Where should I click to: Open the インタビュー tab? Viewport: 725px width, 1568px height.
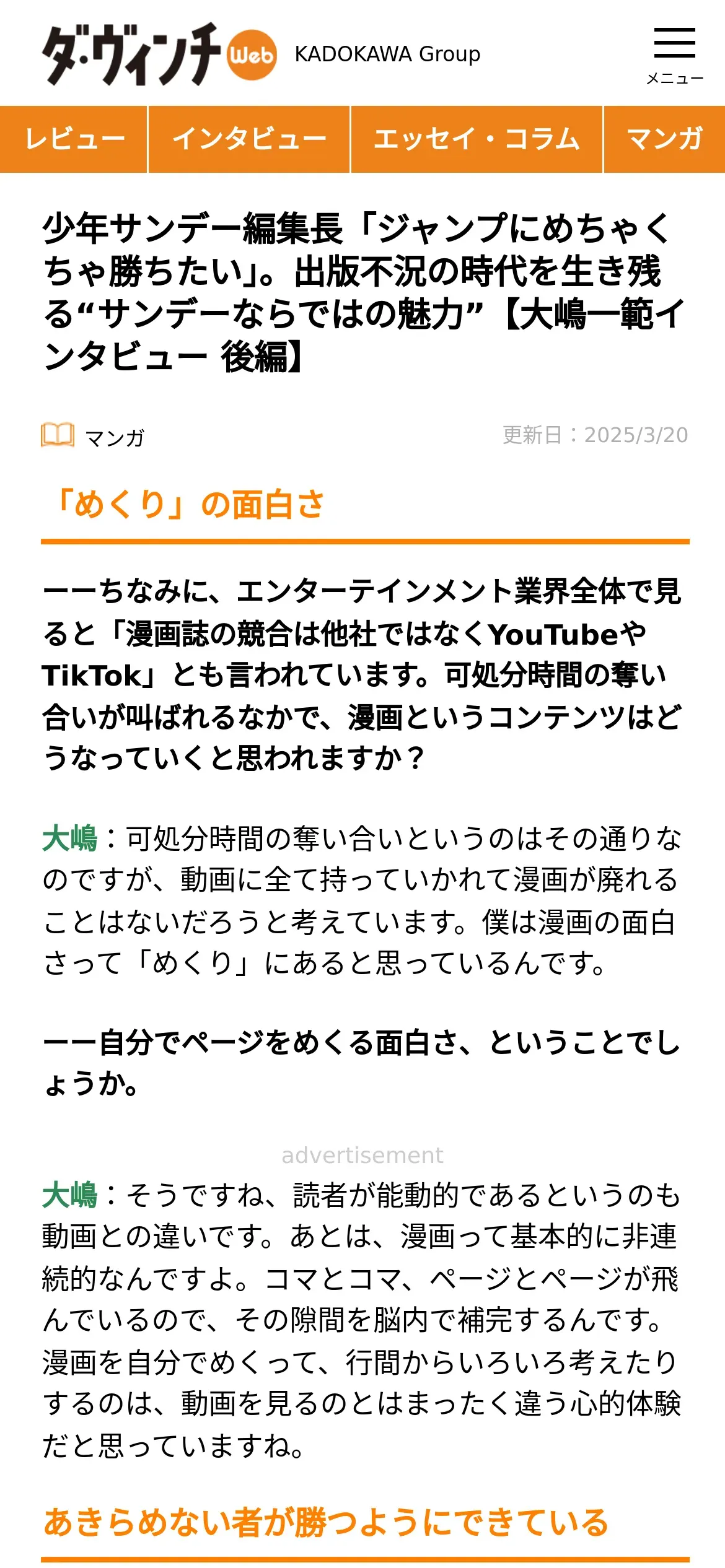249,139
